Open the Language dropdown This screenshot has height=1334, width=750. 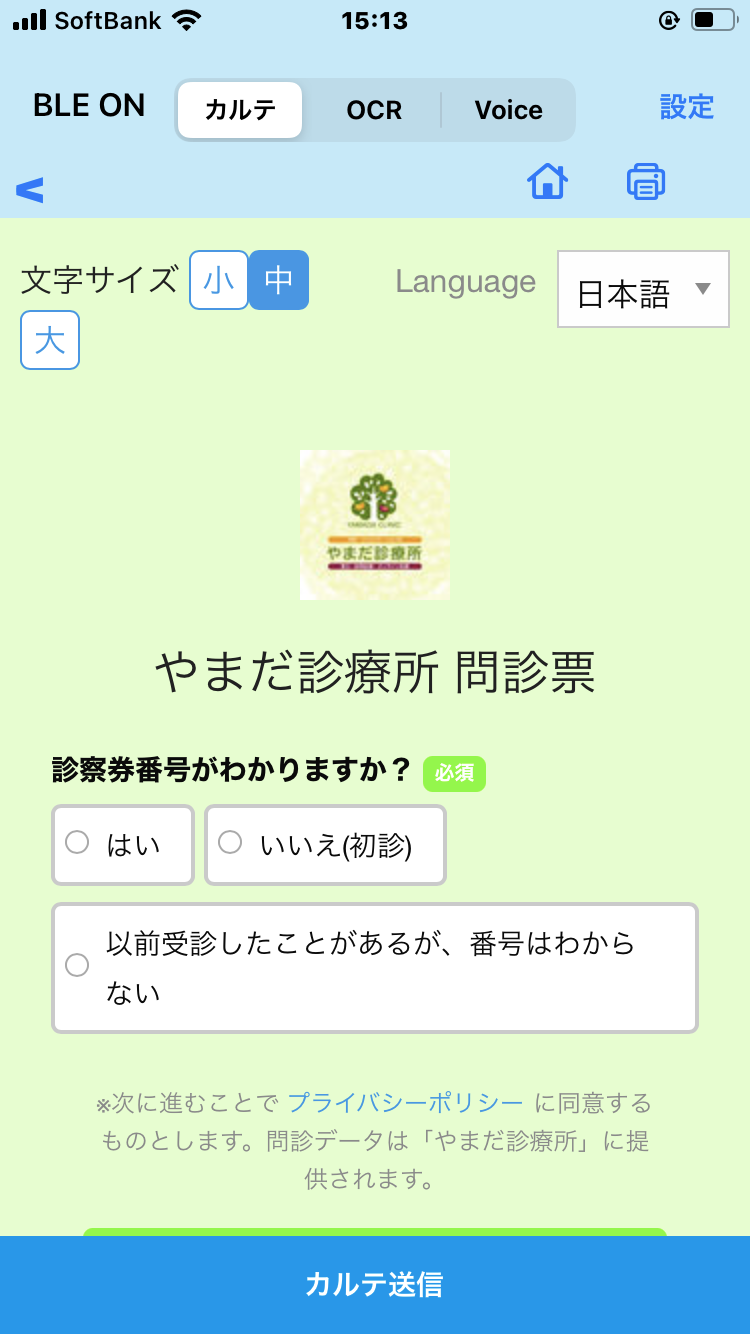click(643, 289)
